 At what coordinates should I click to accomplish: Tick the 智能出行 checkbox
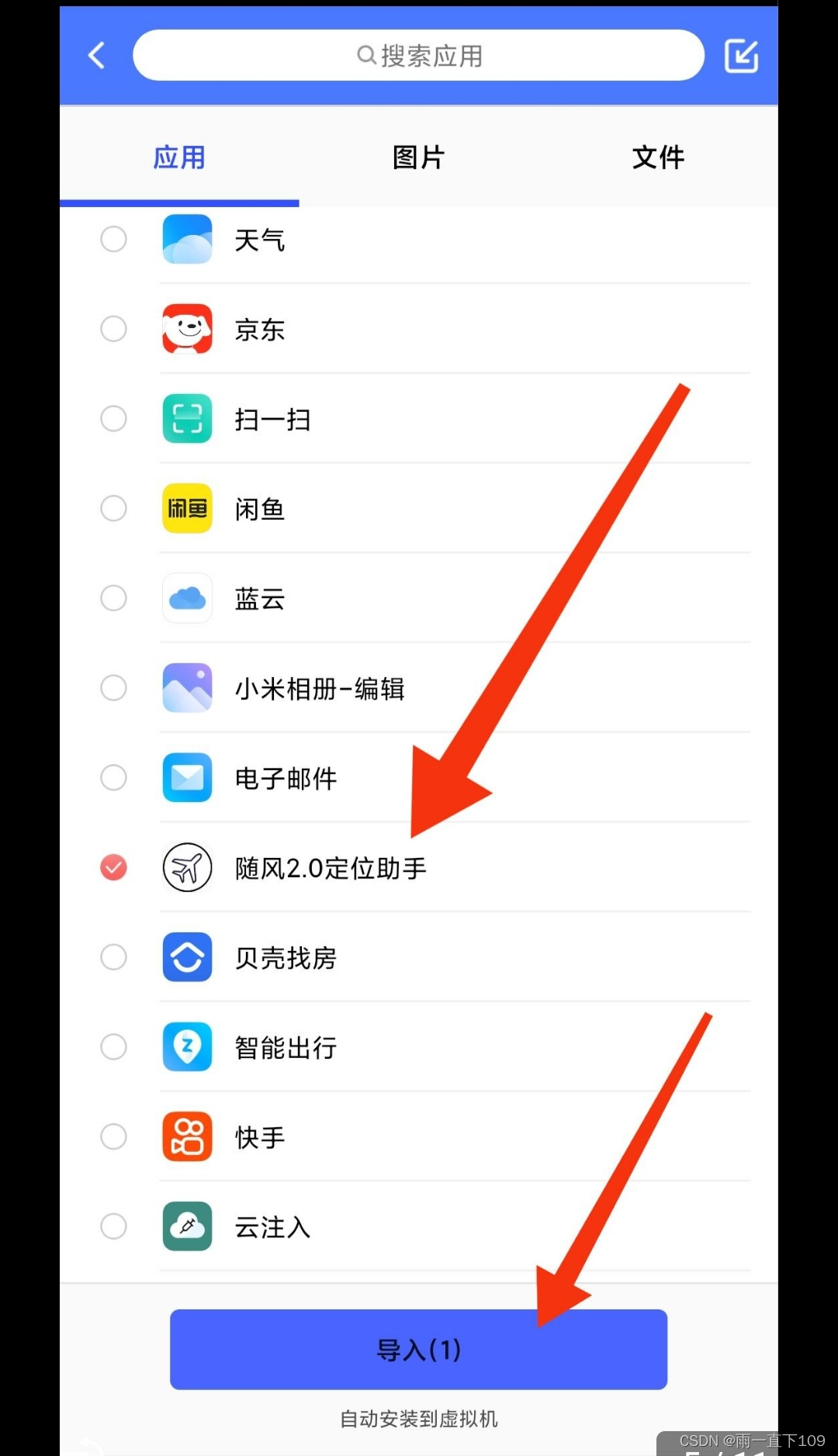click(114, 1047)
